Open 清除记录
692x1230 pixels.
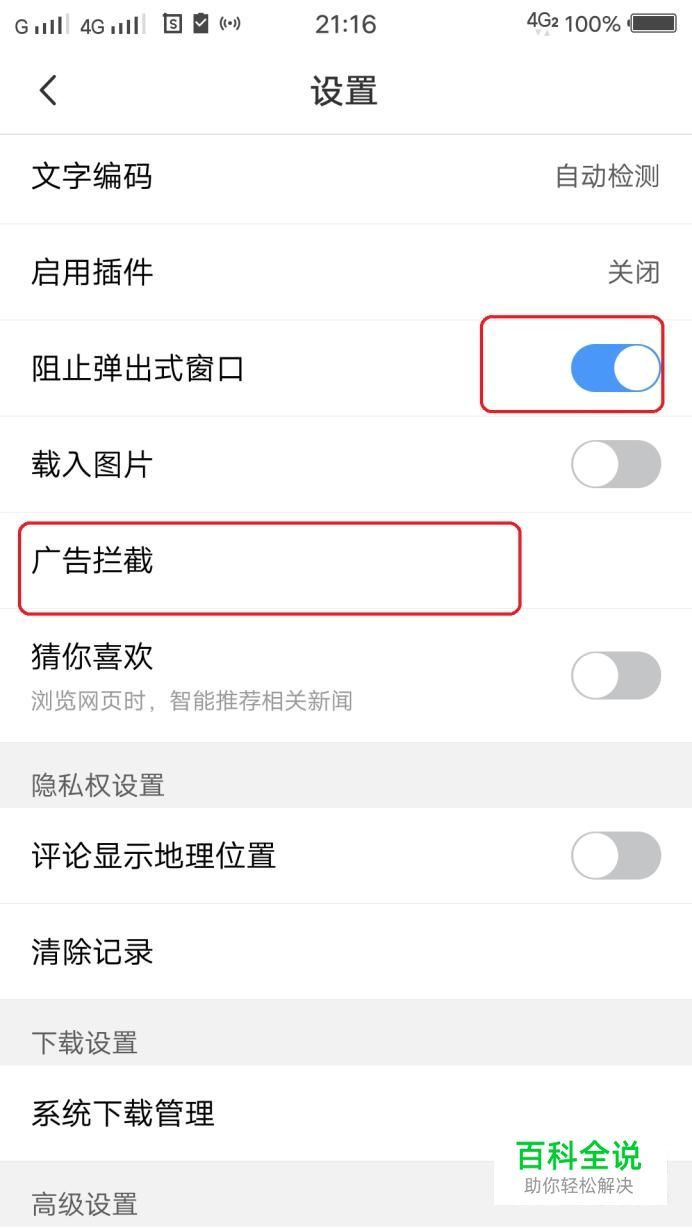pos(346,951)
